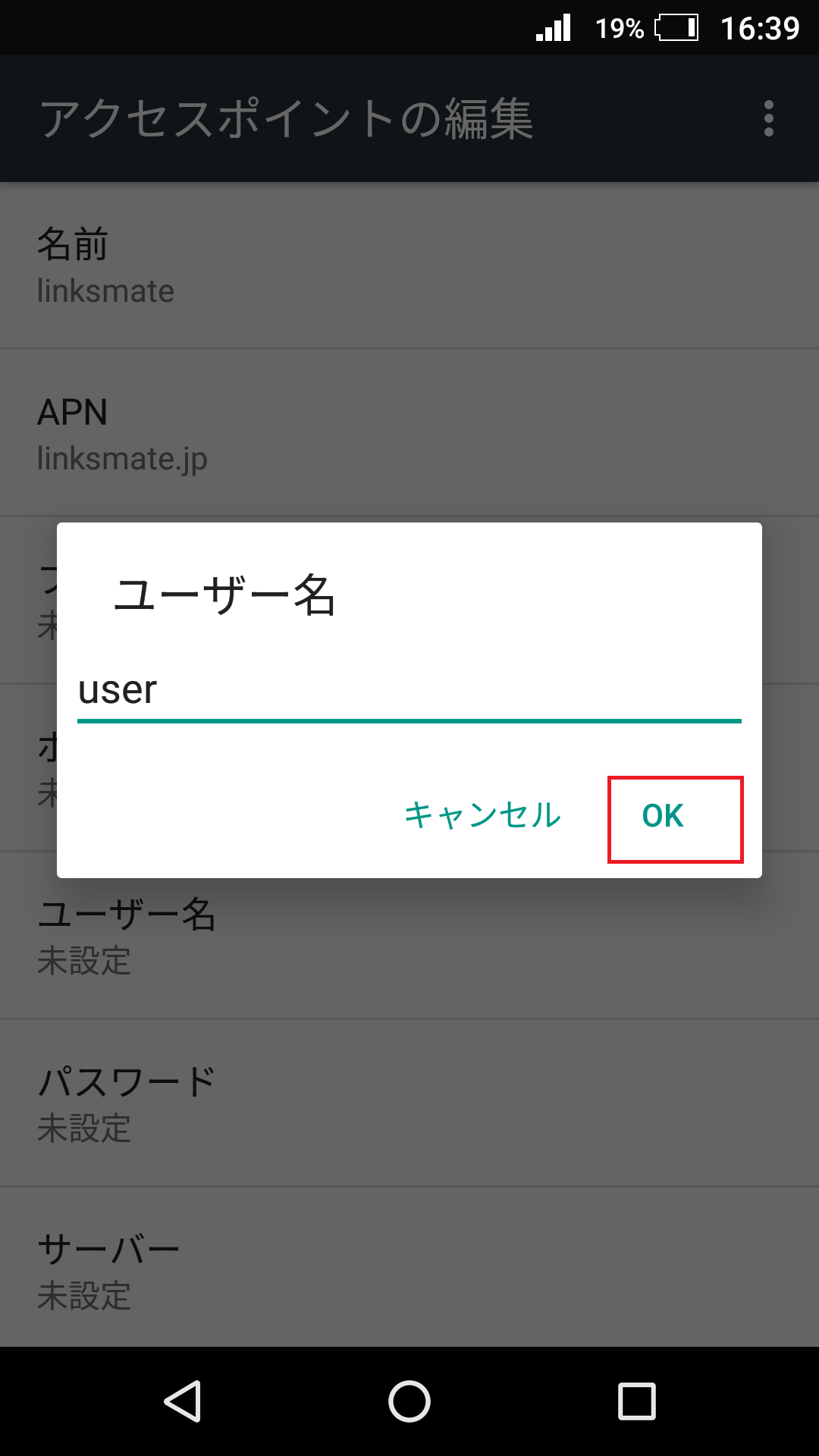Open the APN field showing linksmate.jp
The width and height of the screenshot is (819, 1456).
409,432
